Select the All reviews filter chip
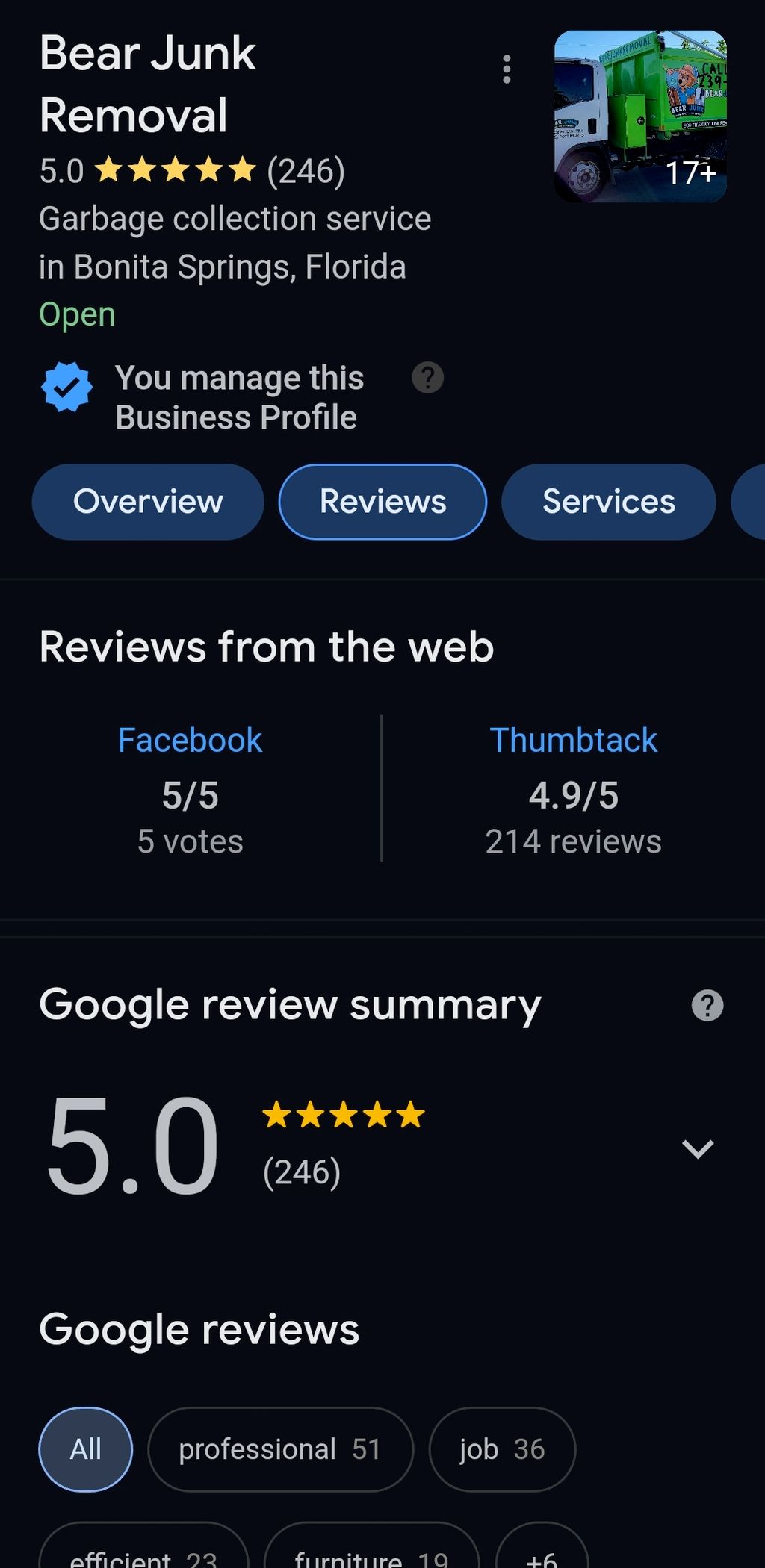The width and height of the screenshot is (765, 1568). pos(86,1449)
